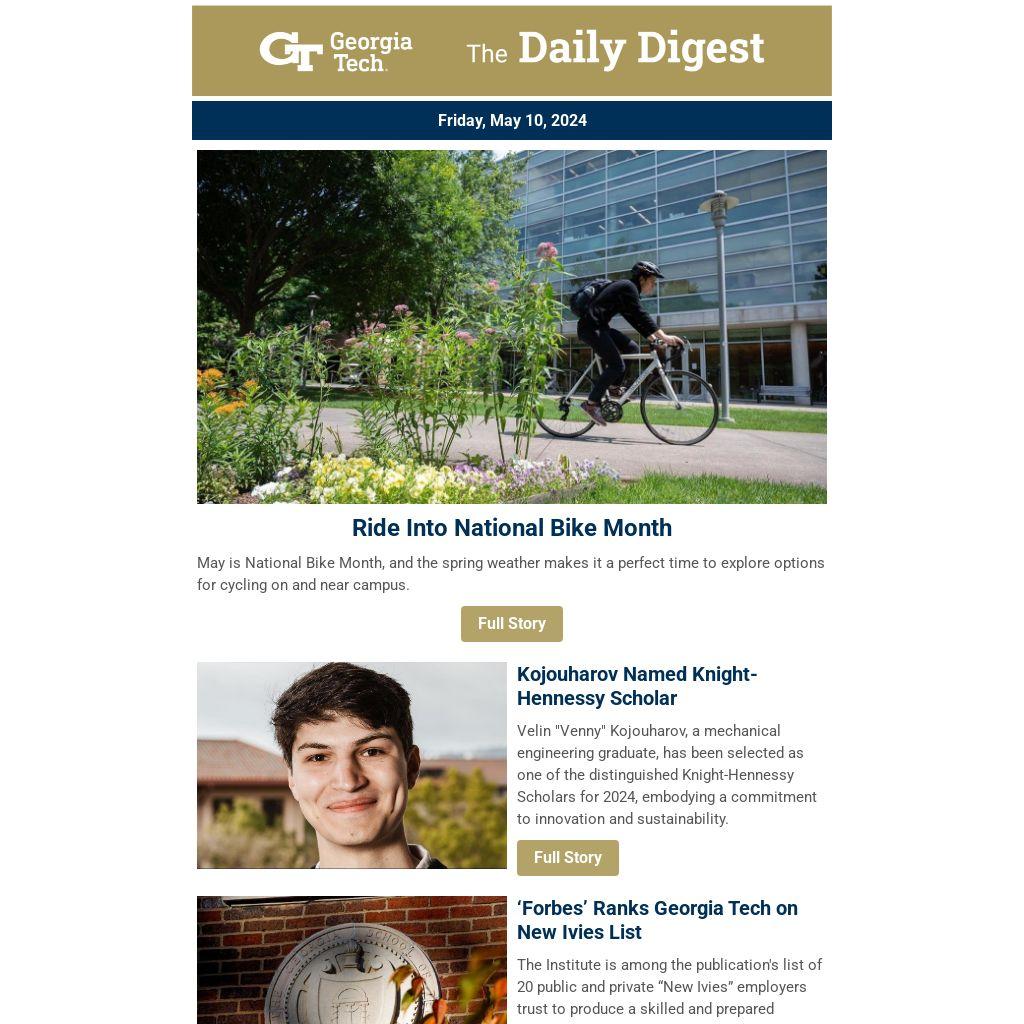Open Full Story for National Bike Month

[511, 624]
